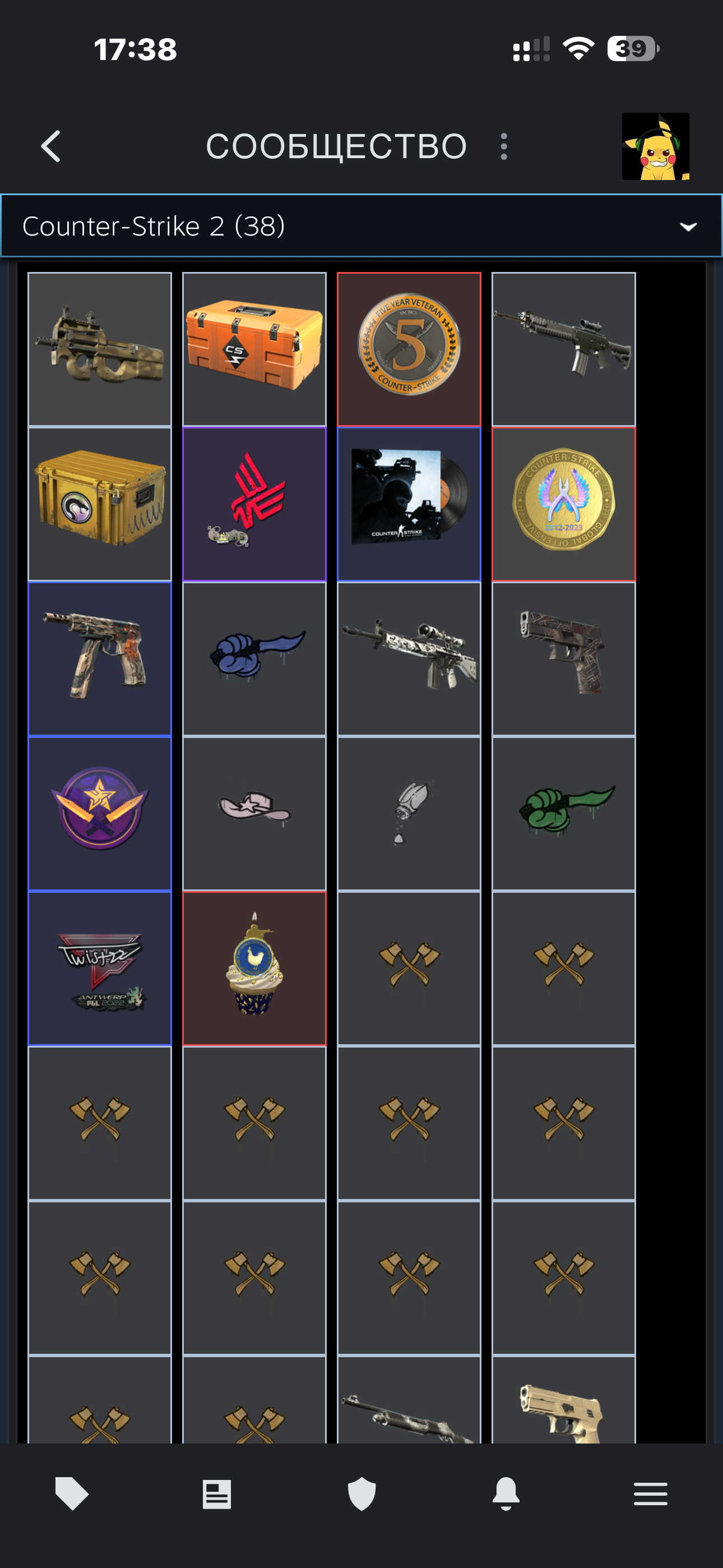Viewport: 723px width, 1568px height.
Task: Select the Twistzz Antwerp 2022 sticker
Action: (x=100, y=968)
